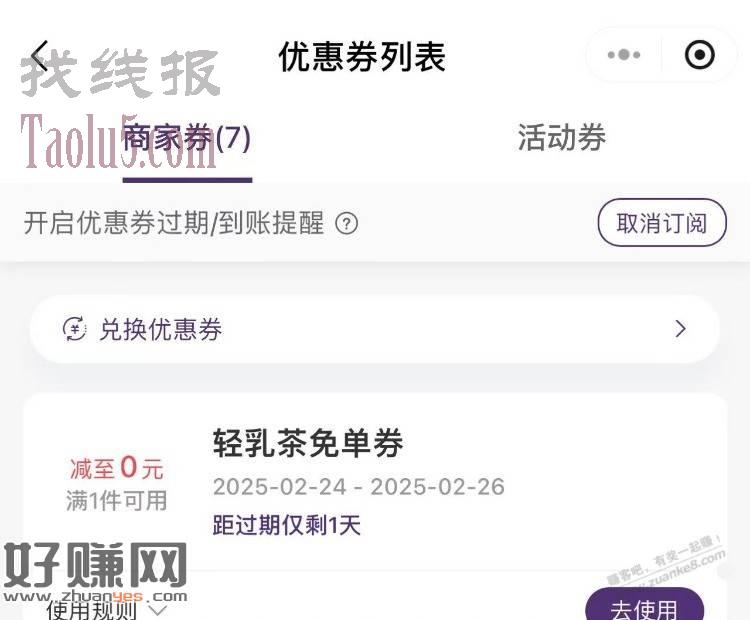Go back using the top-left arrow
The height and width of the screenshot is (620, 750).
click(40, 57)
